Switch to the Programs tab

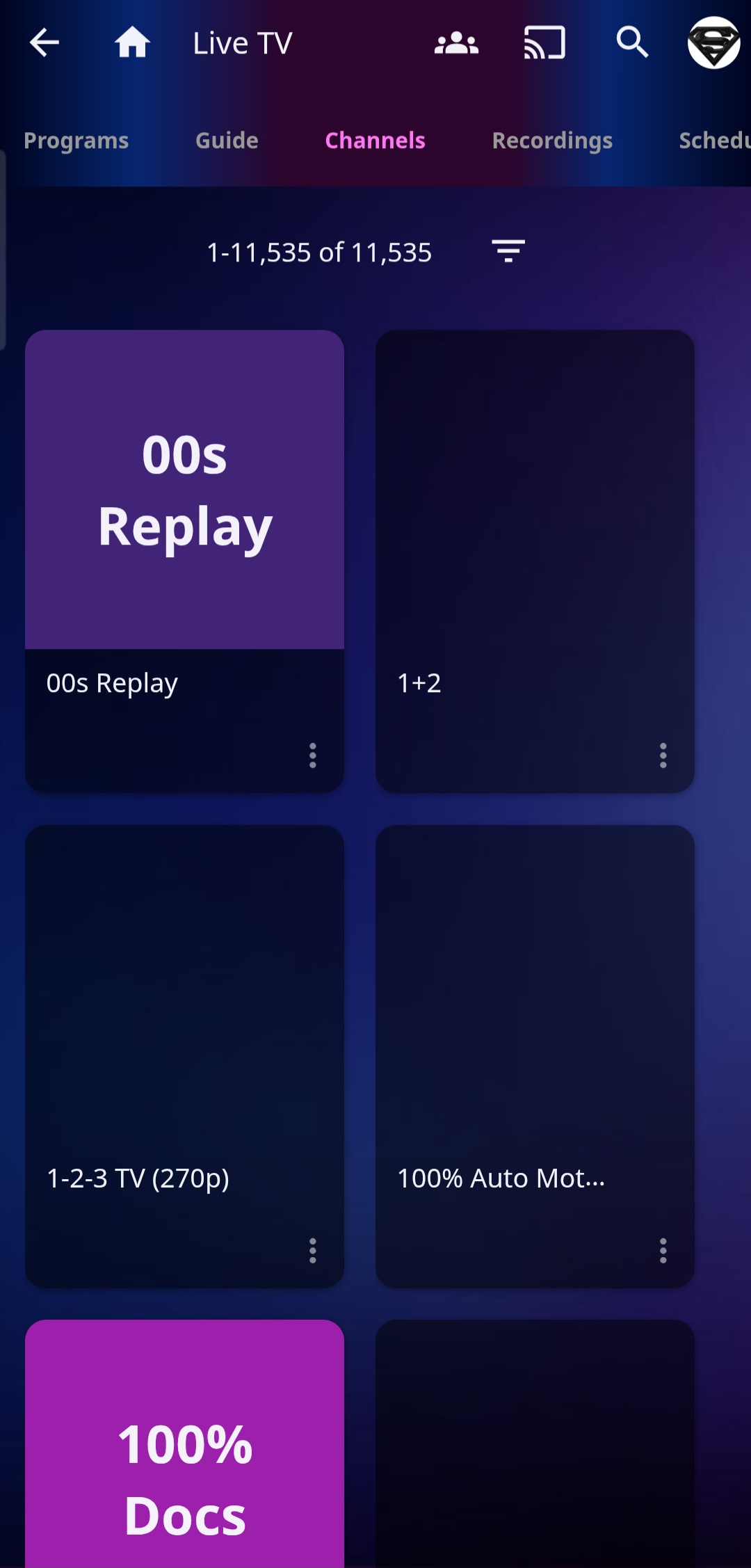click(x=76, y=141)
